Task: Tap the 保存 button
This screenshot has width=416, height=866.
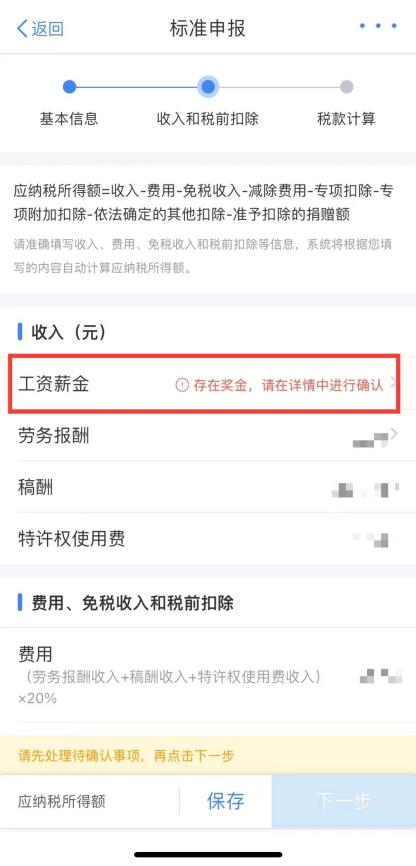Action: click(x=225, y=801)
